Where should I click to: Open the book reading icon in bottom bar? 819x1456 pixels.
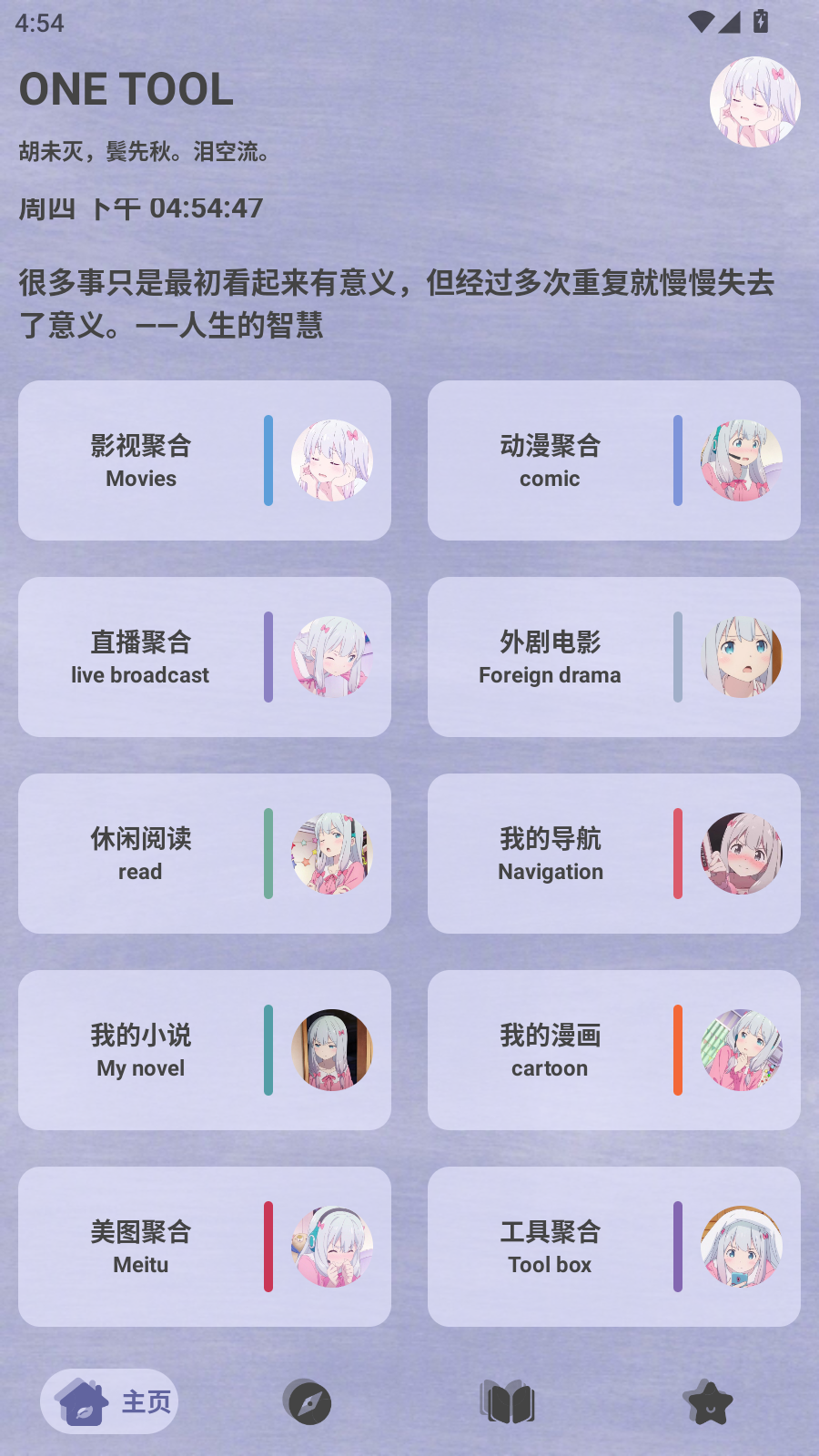pos(510,1401)
